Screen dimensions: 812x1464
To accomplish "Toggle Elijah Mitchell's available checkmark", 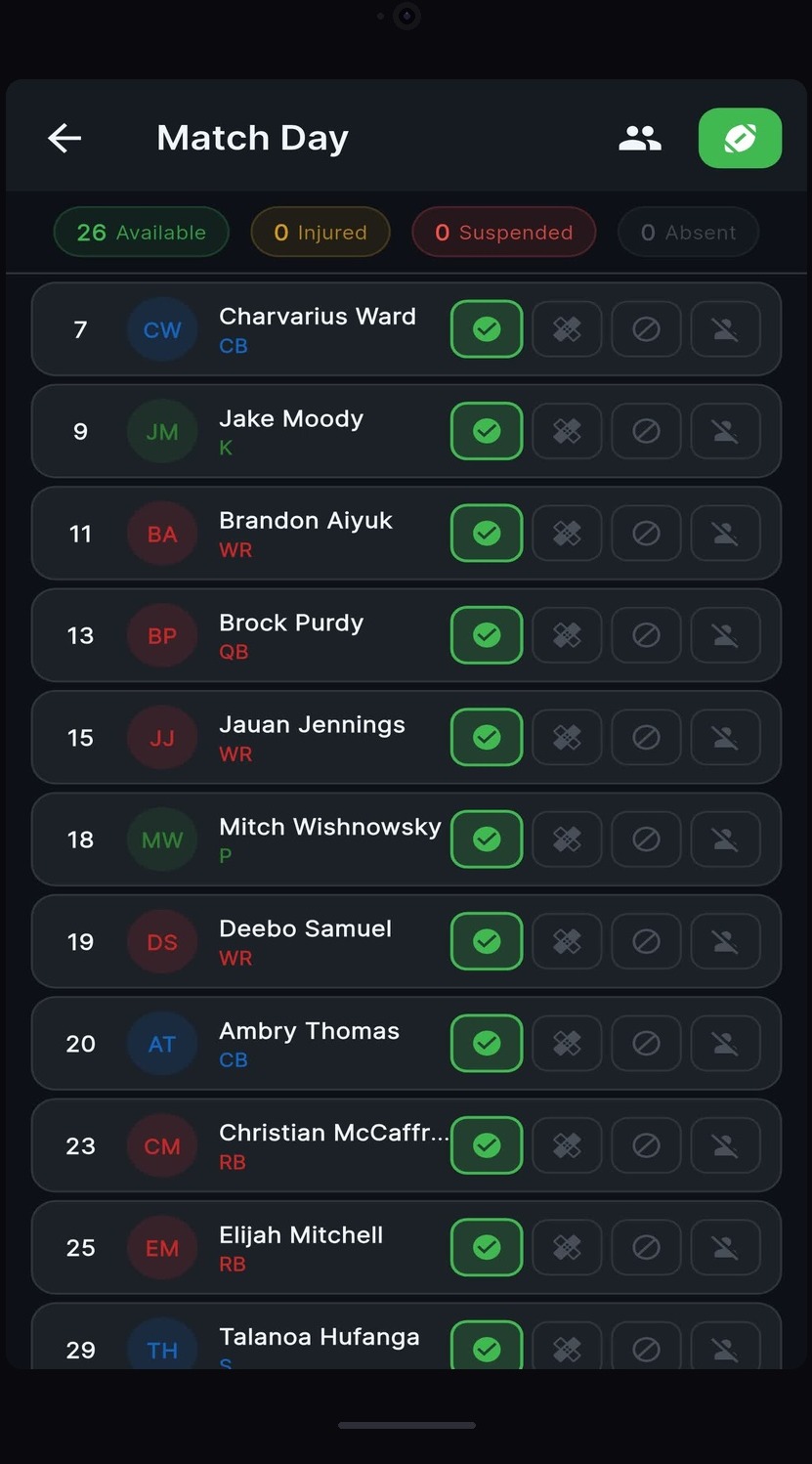I will (486, 1247).
